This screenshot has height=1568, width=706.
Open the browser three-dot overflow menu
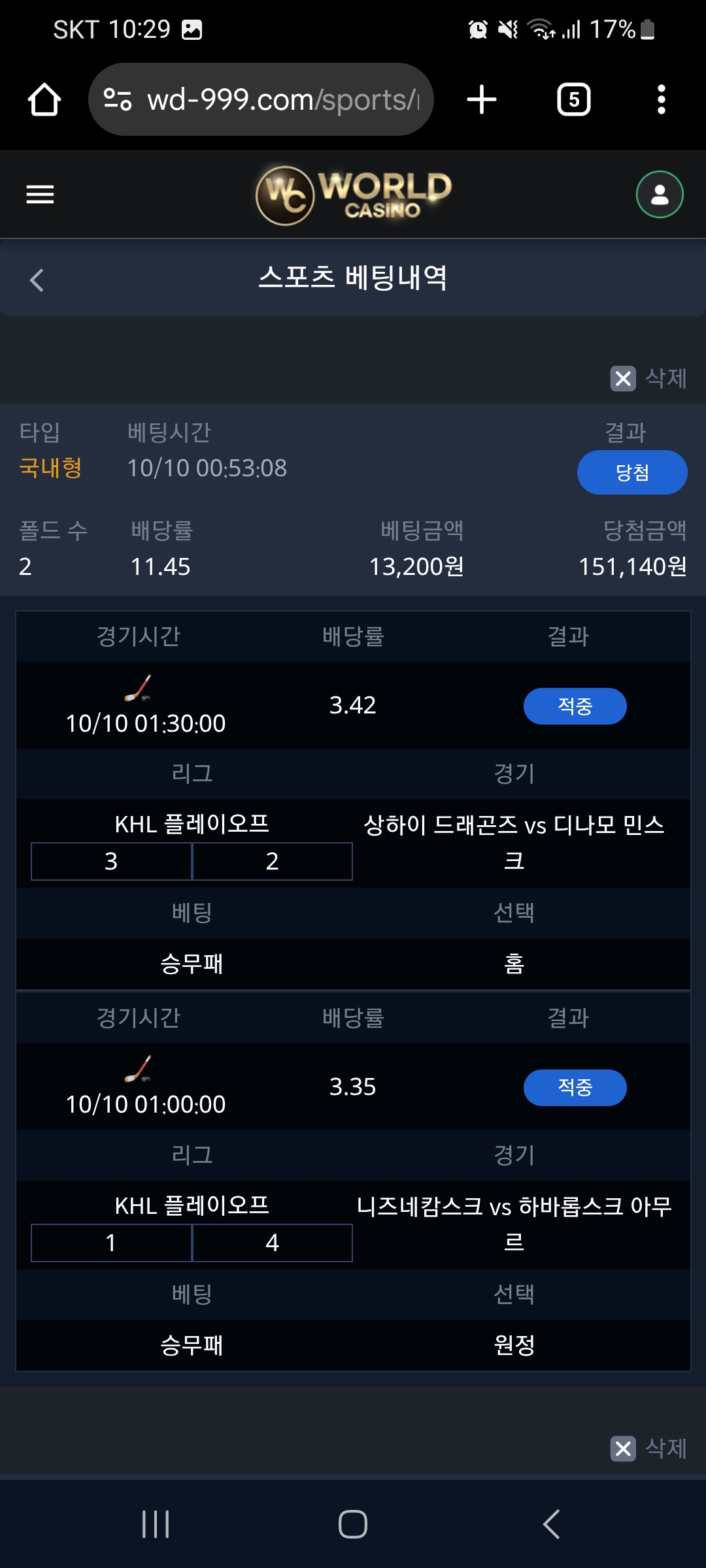662,99
